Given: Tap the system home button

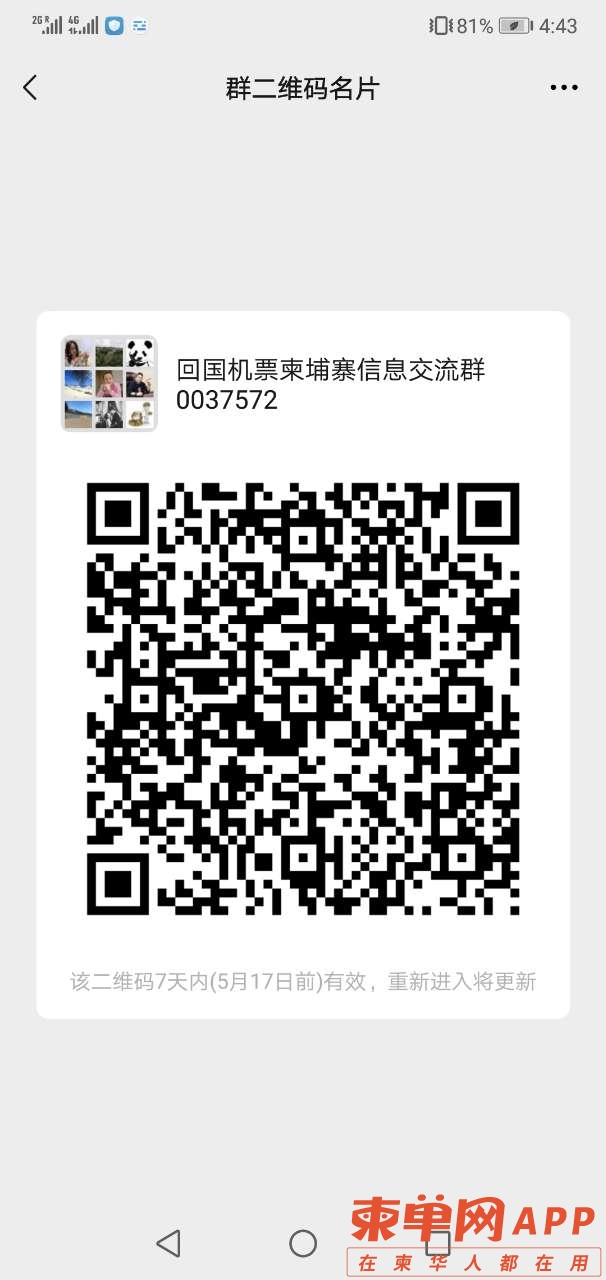Looking at the screenshot, I should 303,1243.
